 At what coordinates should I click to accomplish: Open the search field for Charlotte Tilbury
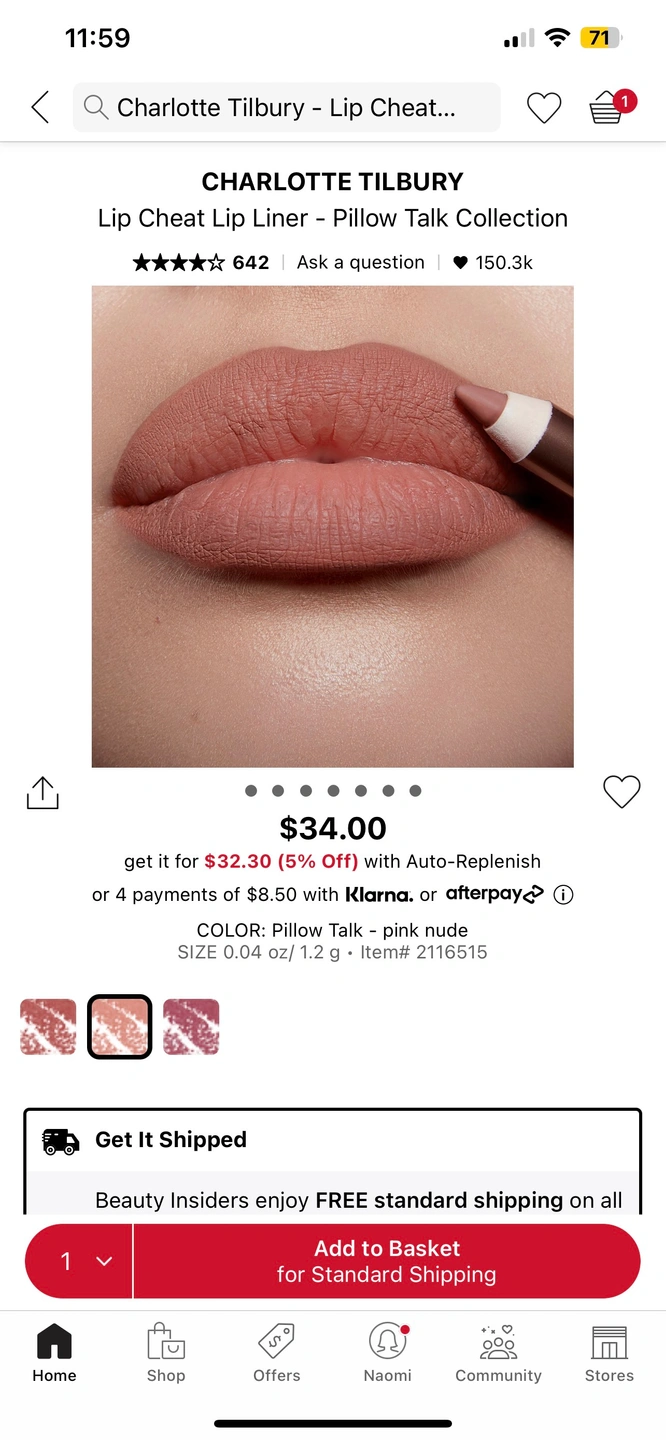click(x=286, y=107)
